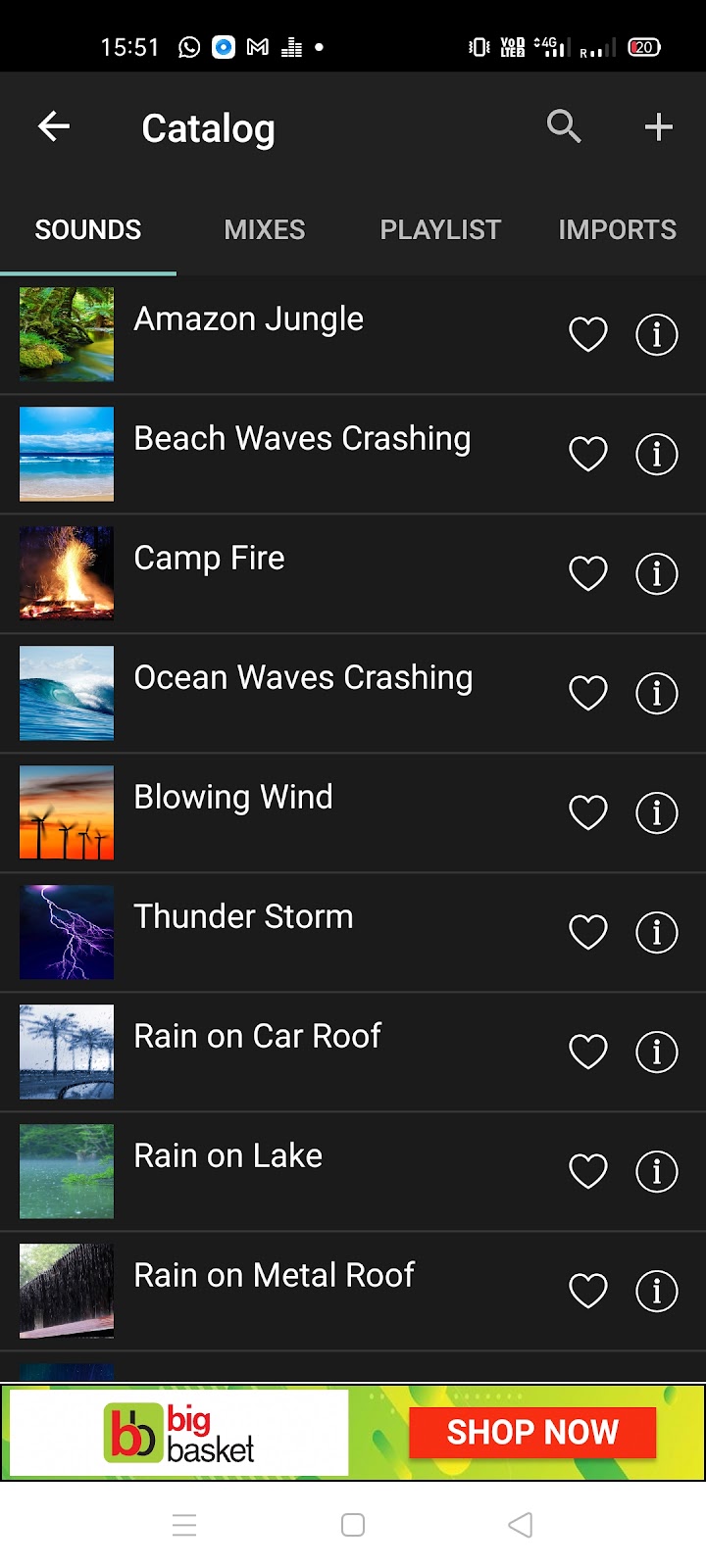Open info for Rain on Lake
This screenshot has width=706, height=1568.
point(657,1172)
